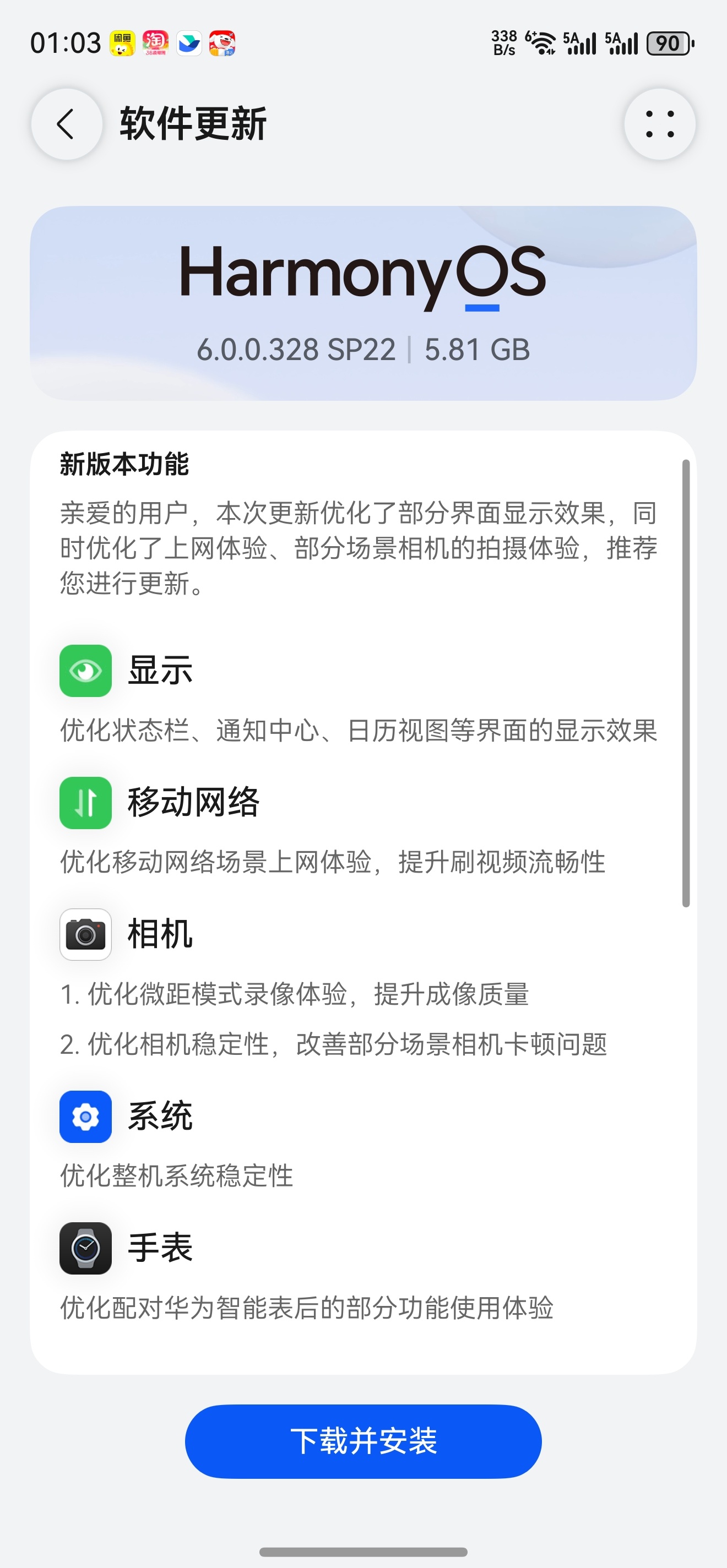Screen dimensions: 727x1568
Task: Tap the blue 系统 gear icon
Action: [x=85, y=1117]
